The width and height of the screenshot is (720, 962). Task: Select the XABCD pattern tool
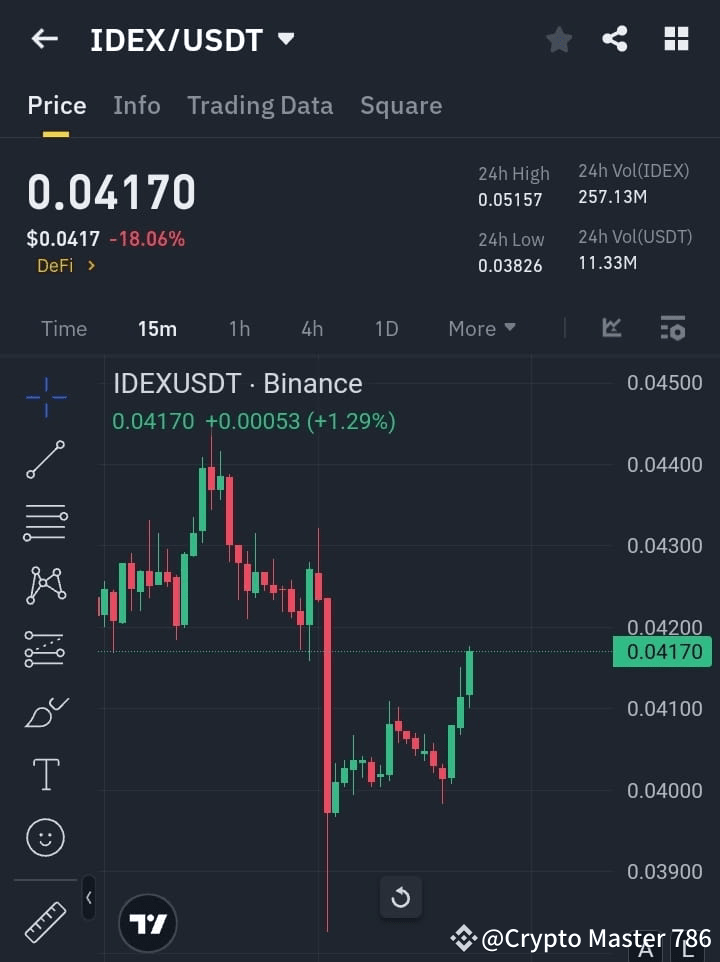click(x=44, y=586)
